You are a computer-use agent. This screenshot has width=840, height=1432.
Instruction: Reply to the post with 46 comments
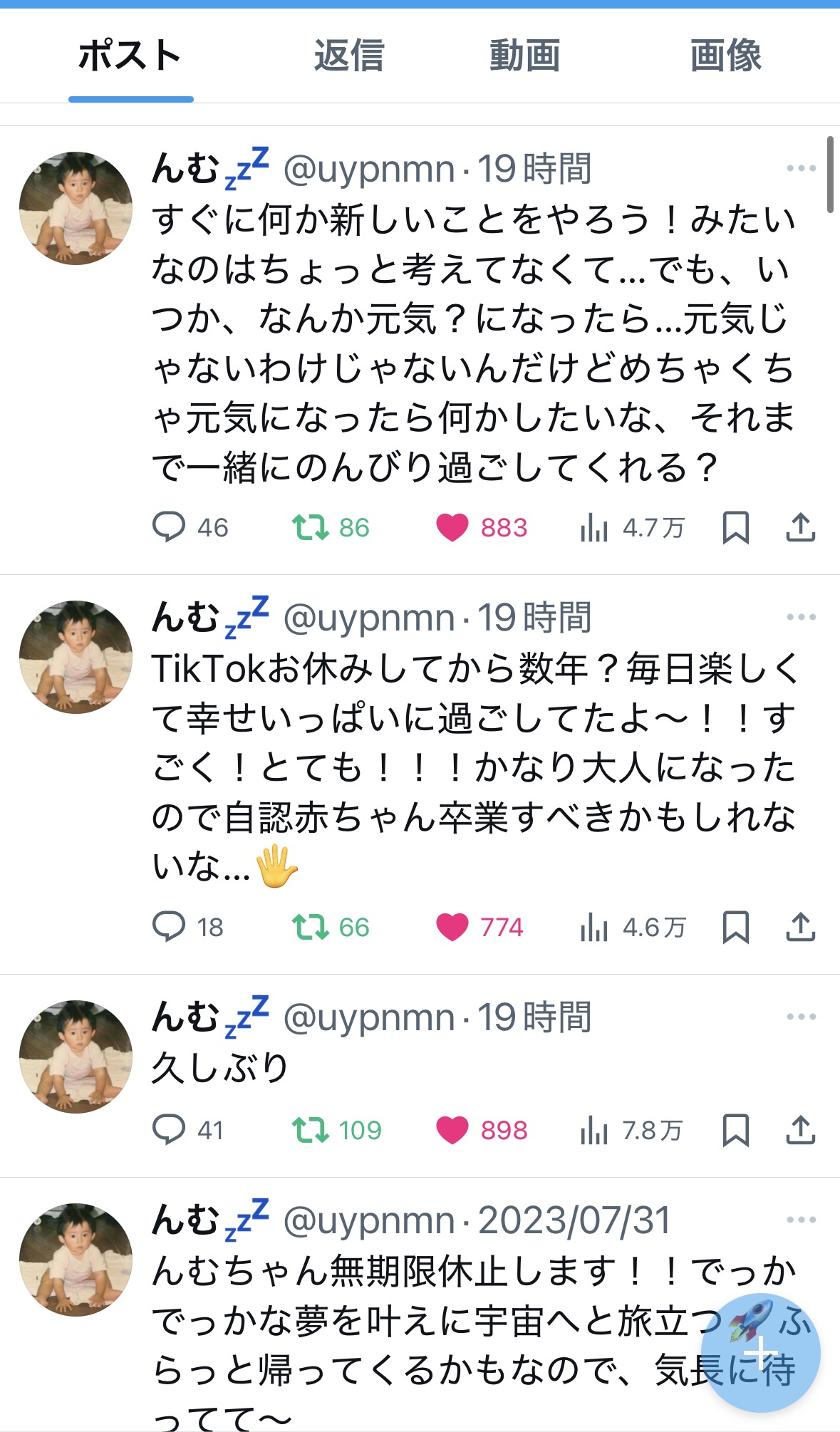tap(169, 527)
